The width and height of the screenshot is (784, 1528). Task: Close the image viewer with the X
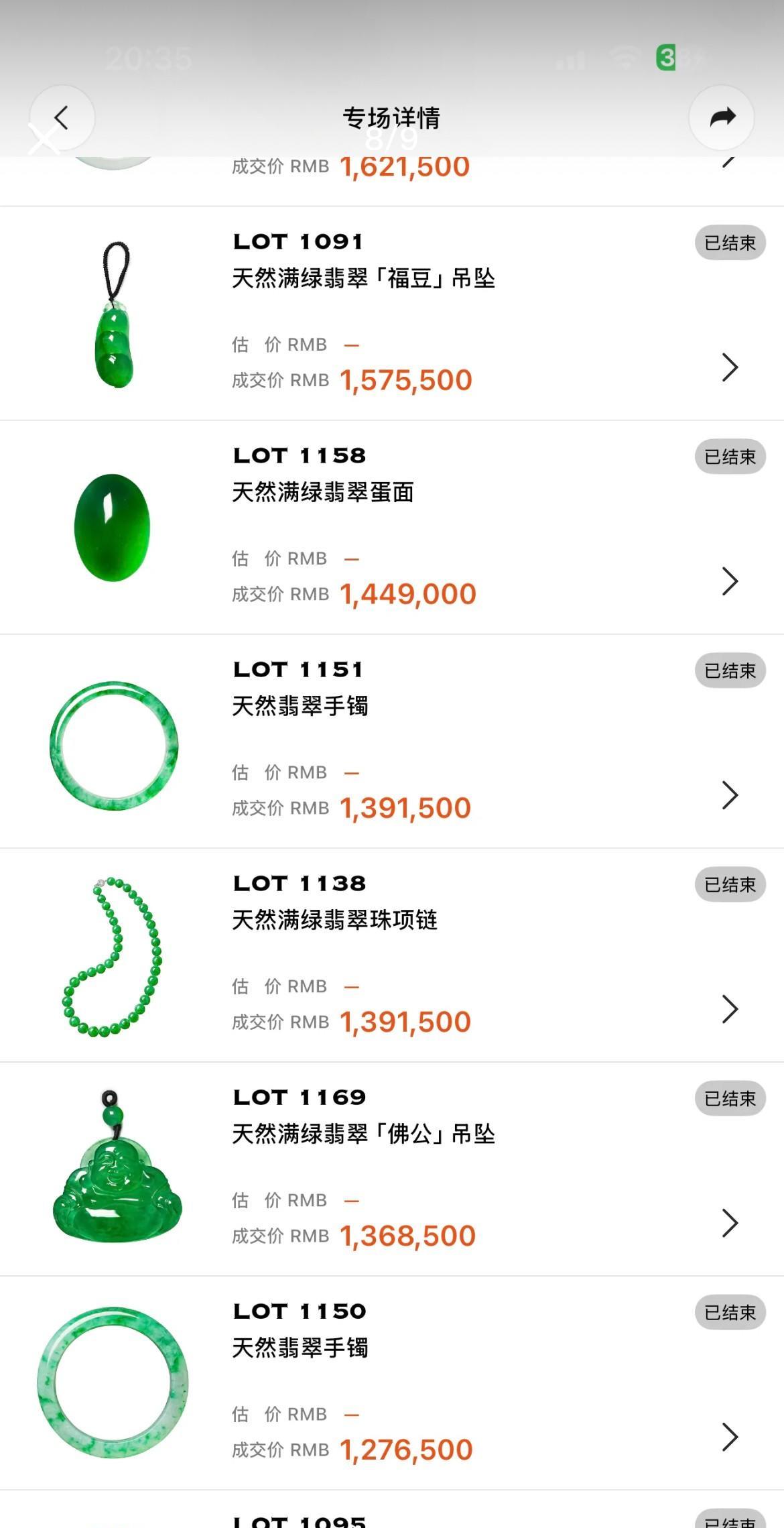pyautogui.click(x=43, y=139)
